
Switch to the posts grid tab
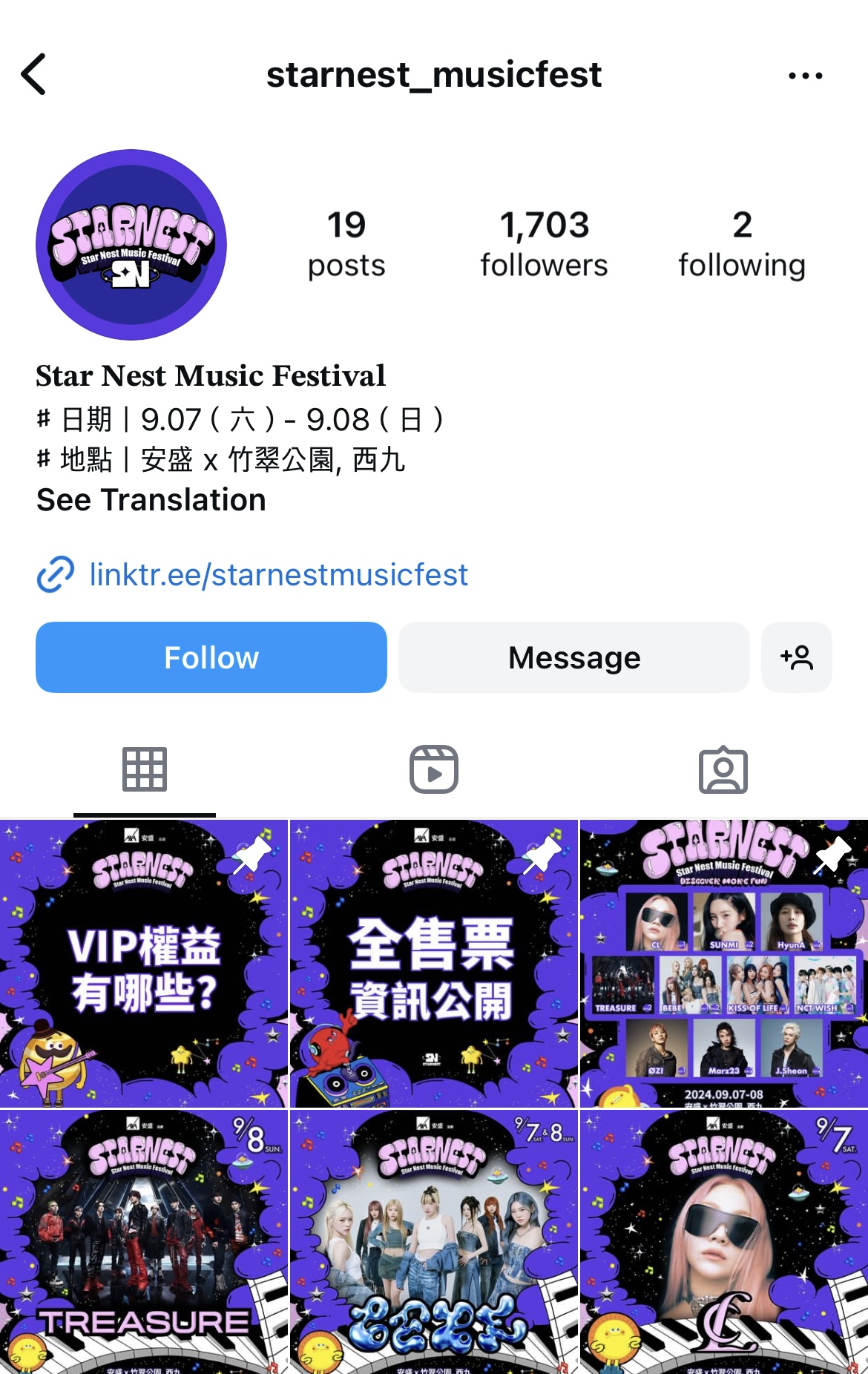click(x=145, y=769)
